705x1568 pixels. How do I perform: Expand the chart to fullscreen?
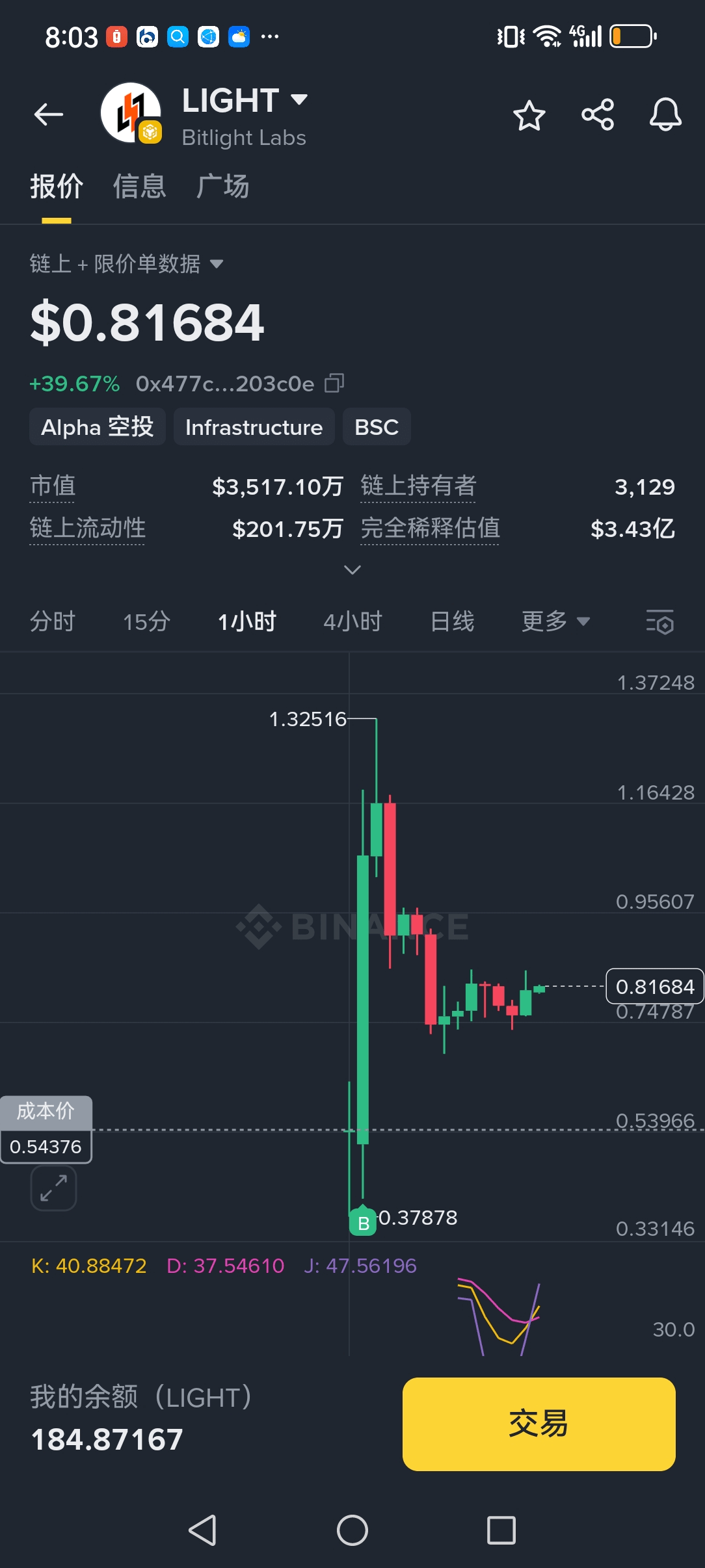pos(53,1188)
